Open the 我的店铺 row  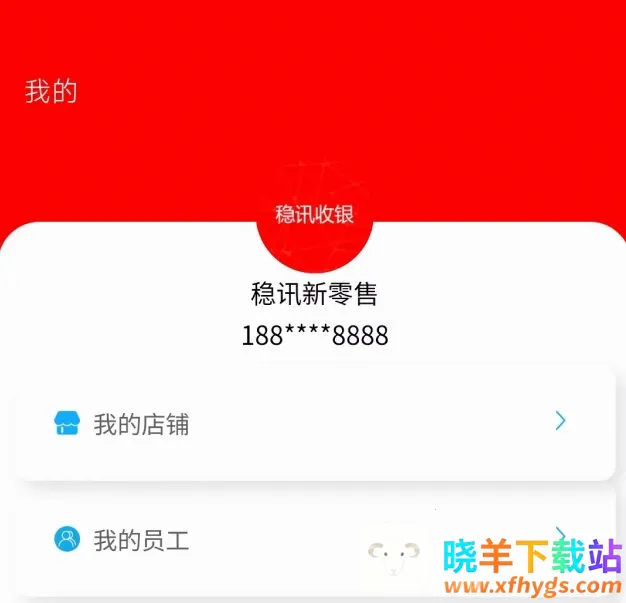[x=314, y=423]
